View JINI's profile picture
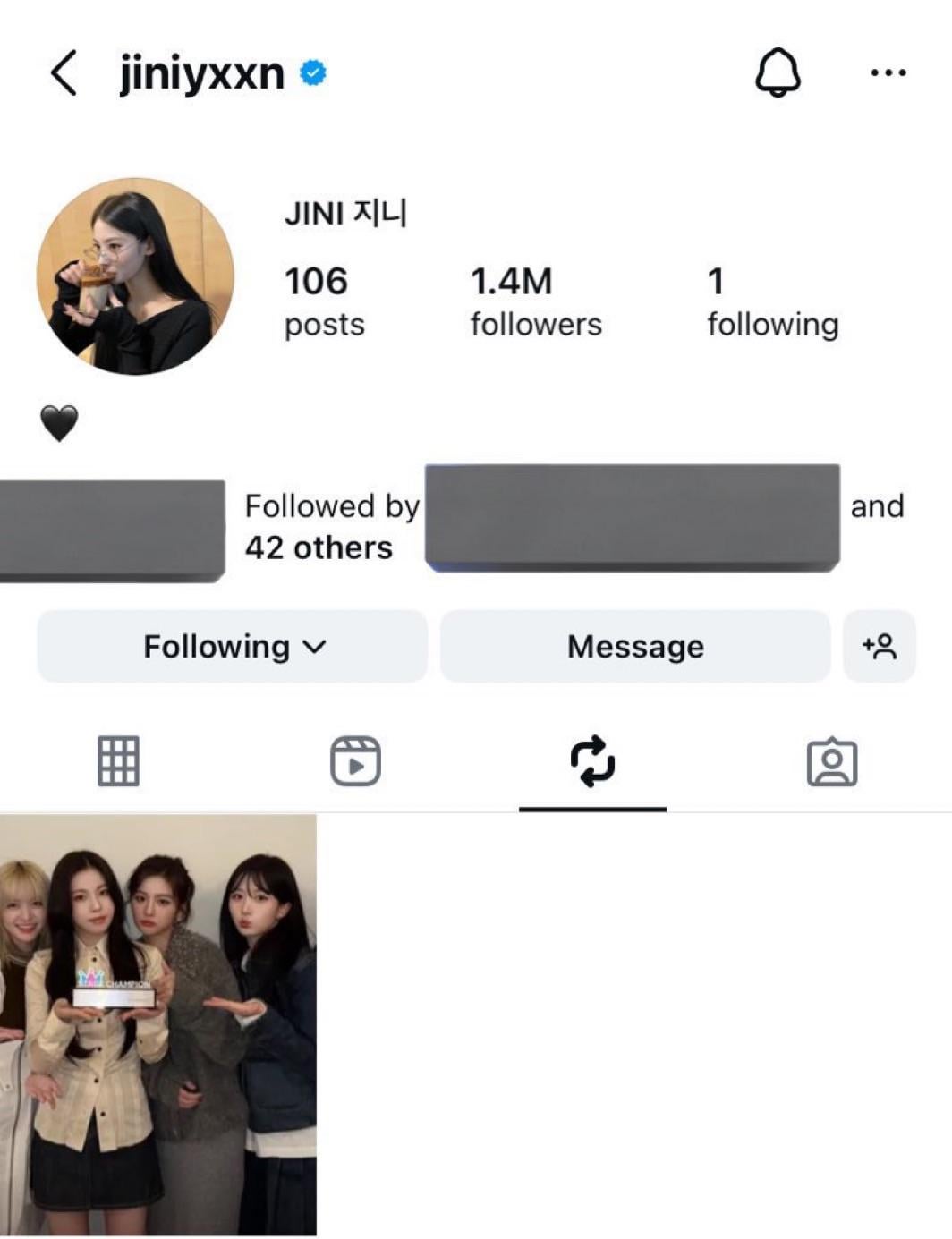 (135, 276)
